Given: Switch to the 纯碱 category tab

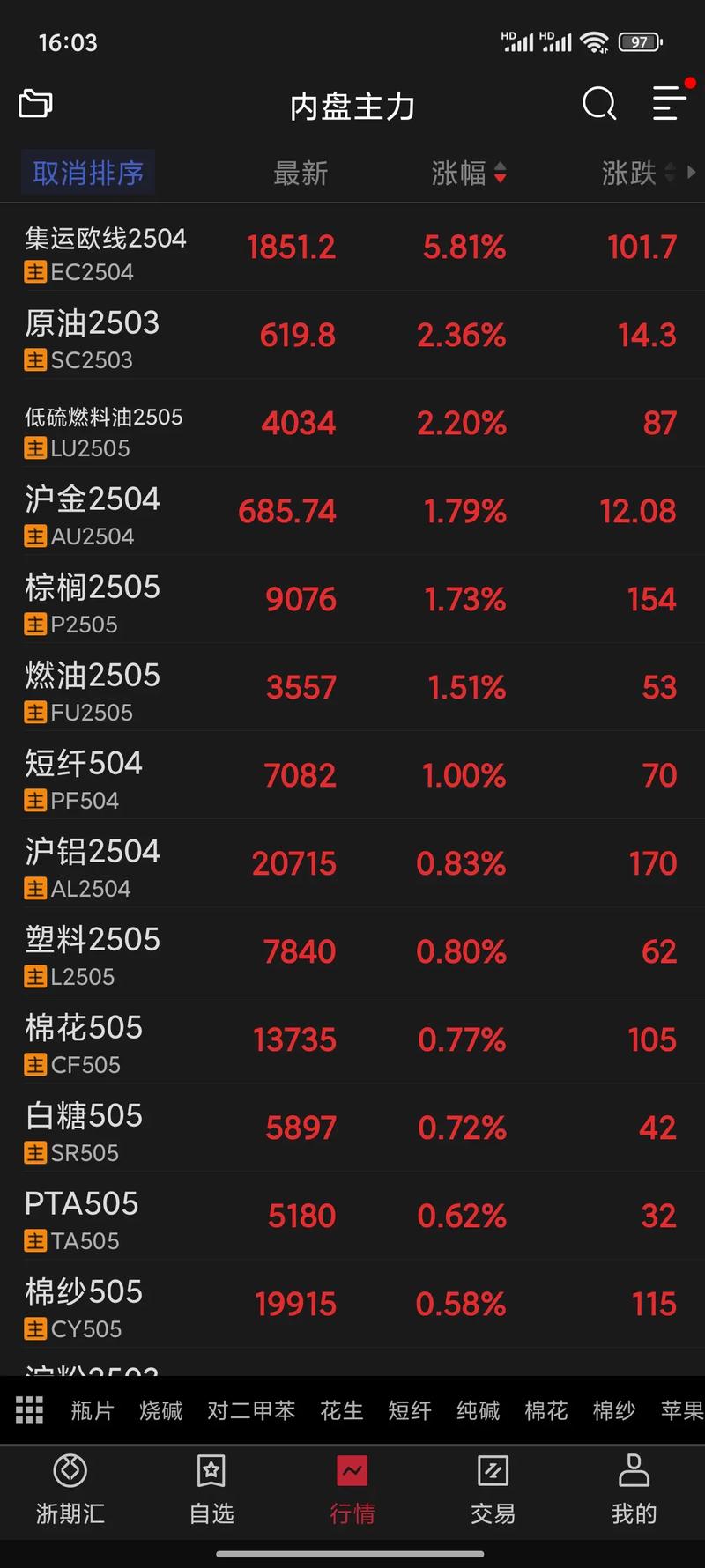Looking at the screenshot, I should (478, 1409).
